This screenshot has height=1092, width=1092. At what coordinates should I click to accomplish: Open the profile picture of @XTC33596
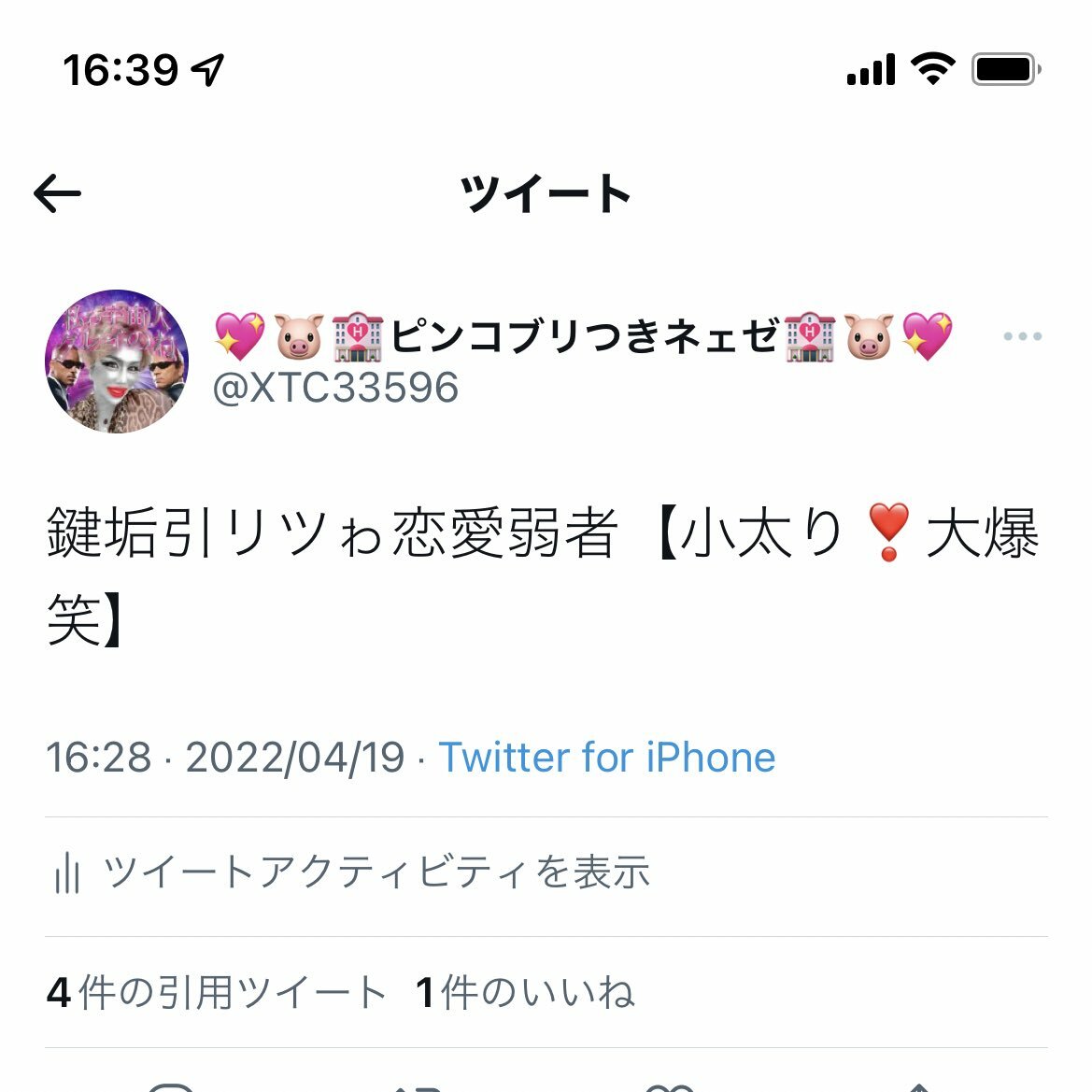118,362
